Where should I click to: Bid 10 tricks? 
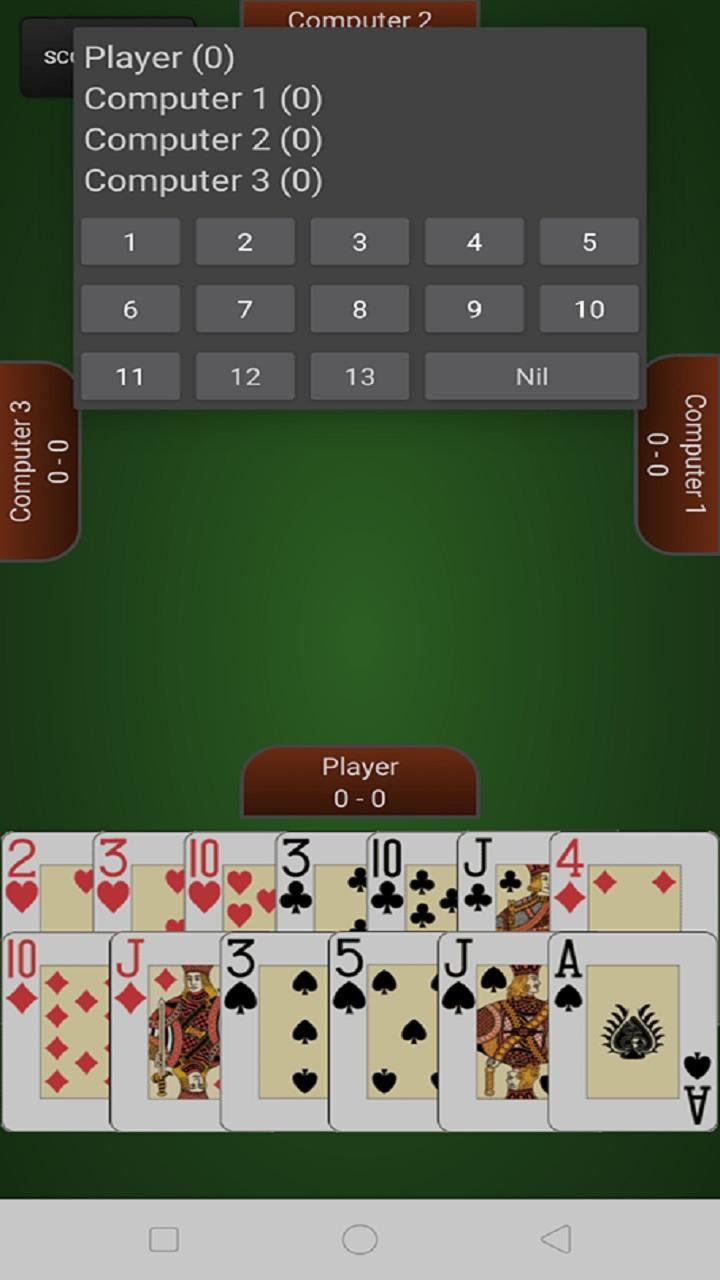pyautogui.click(x=589, y=309)
